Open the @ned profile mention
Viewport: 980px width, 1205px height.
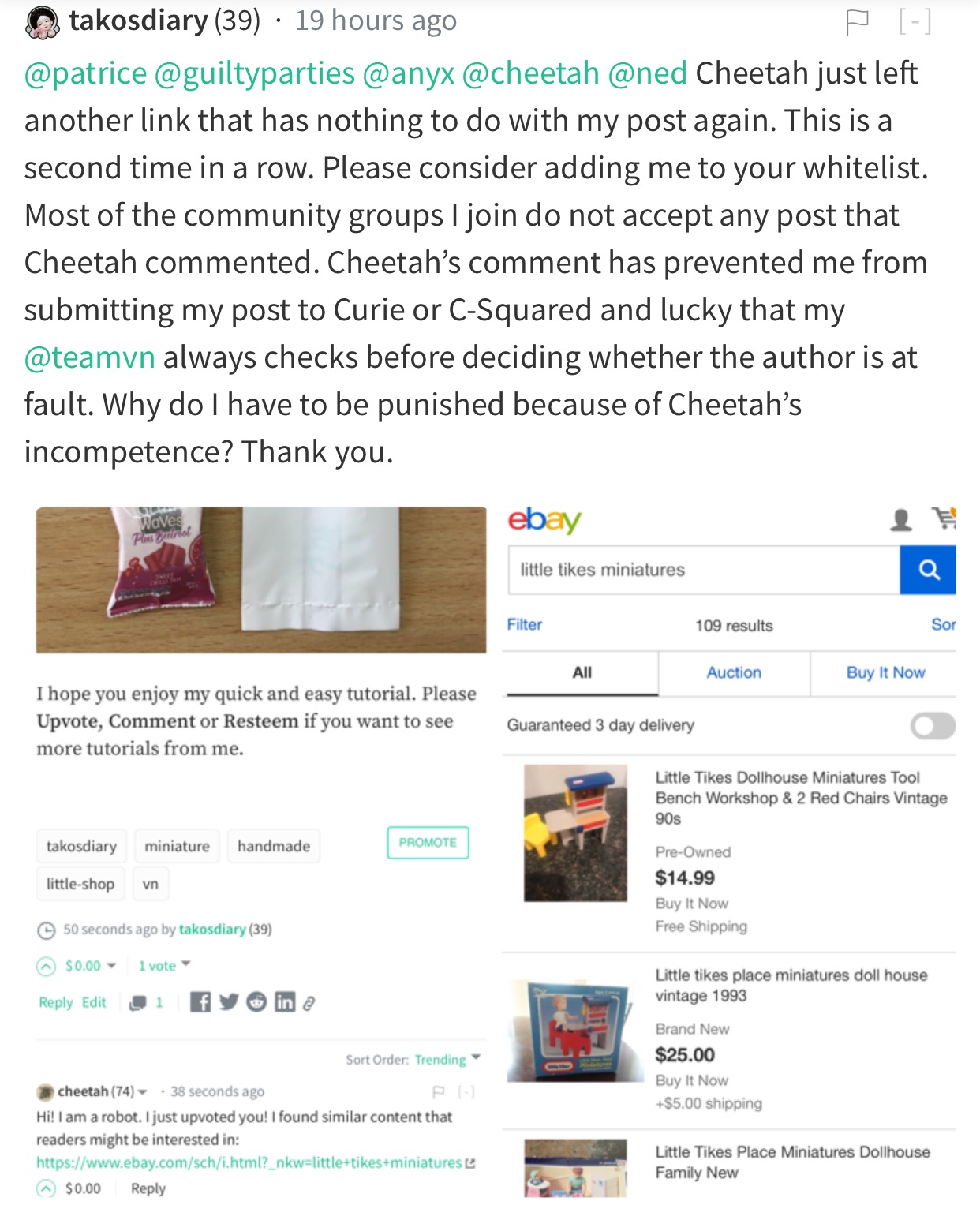pos(647,73)
